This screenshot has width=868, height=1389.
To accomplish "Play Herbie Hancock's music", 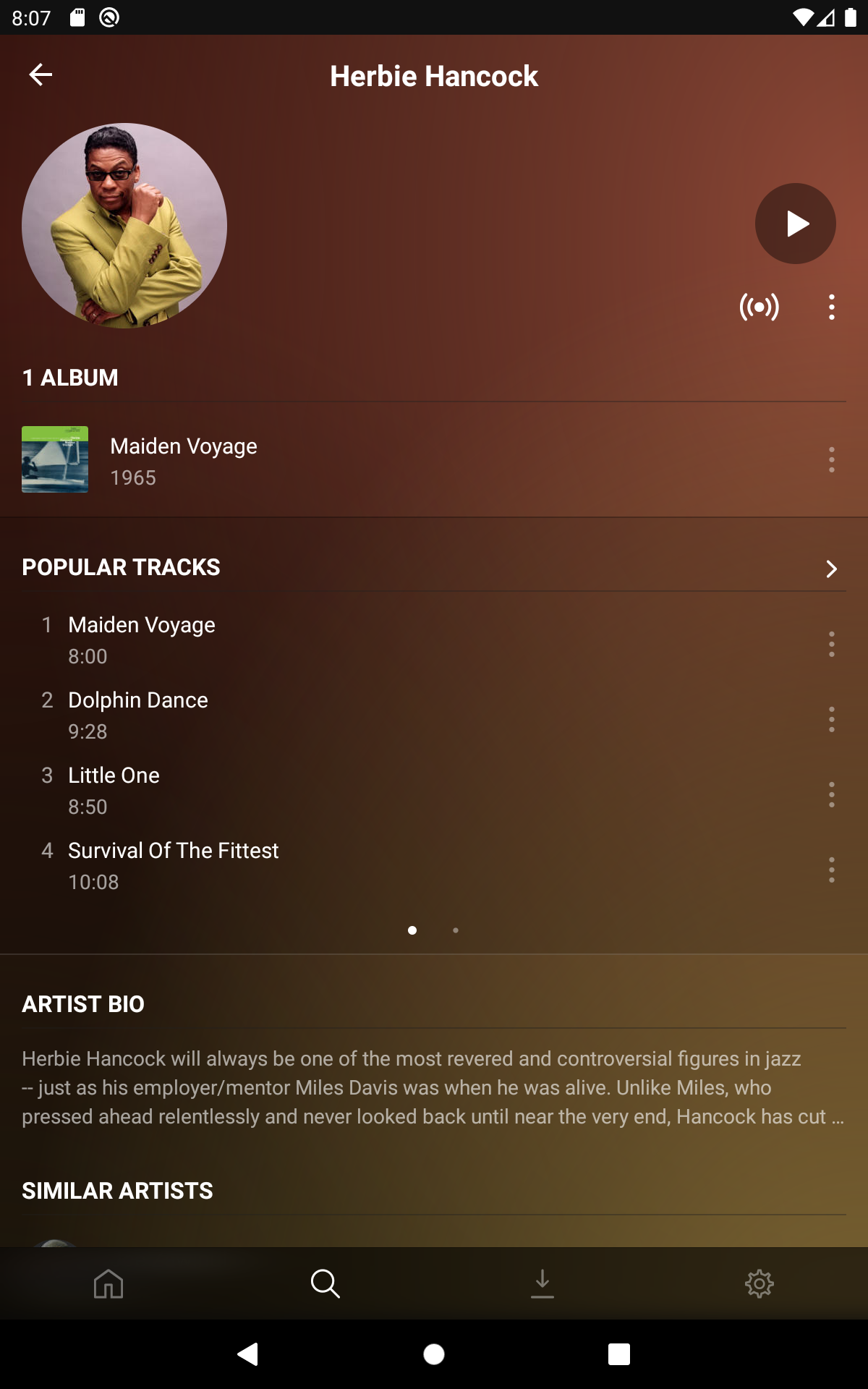I will click(x=795, y=224).
